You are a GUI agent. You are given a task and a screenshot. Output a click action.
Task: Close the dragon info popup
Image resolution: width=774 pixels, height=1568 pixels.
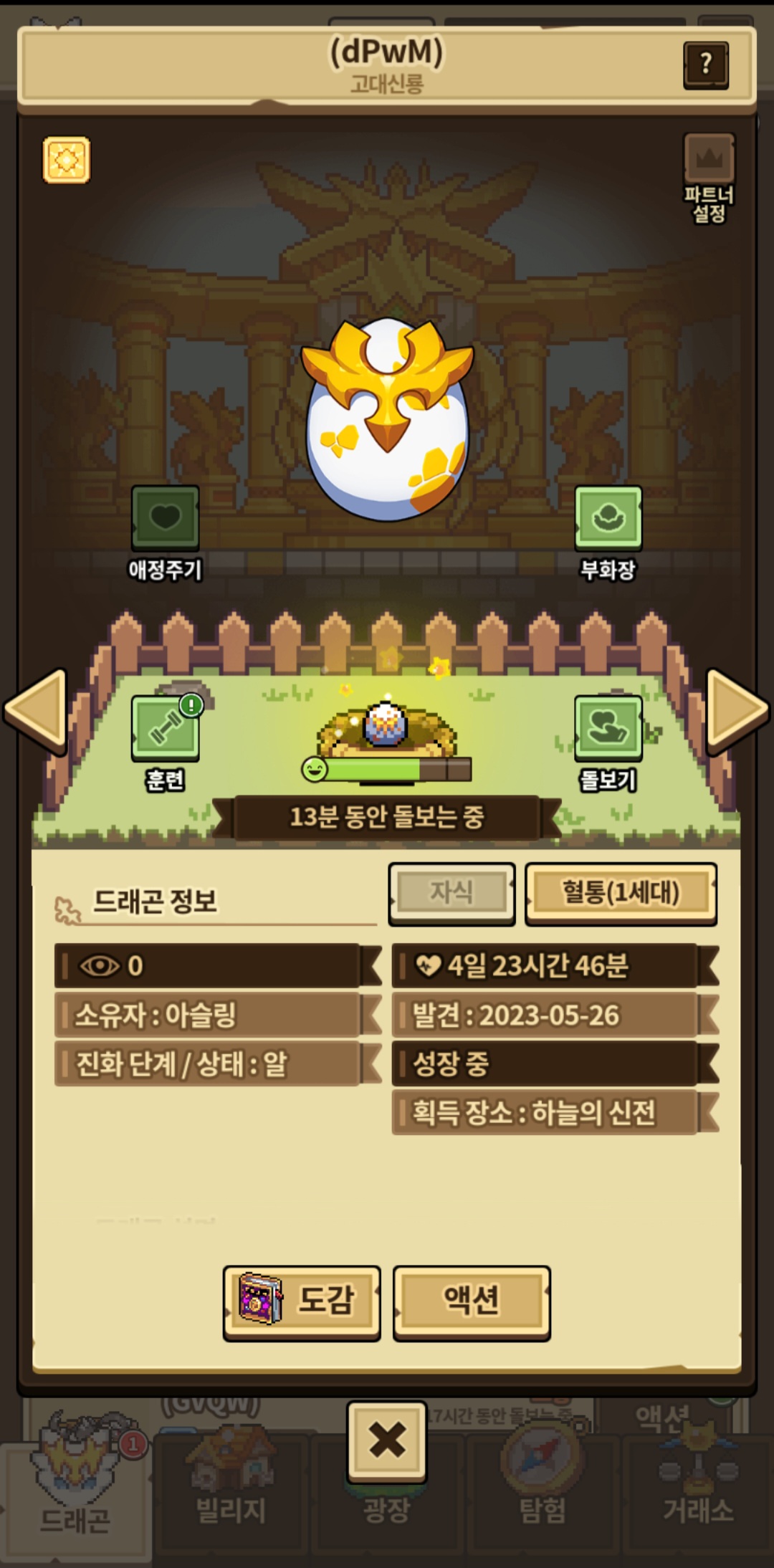[x=387, y=1441]
